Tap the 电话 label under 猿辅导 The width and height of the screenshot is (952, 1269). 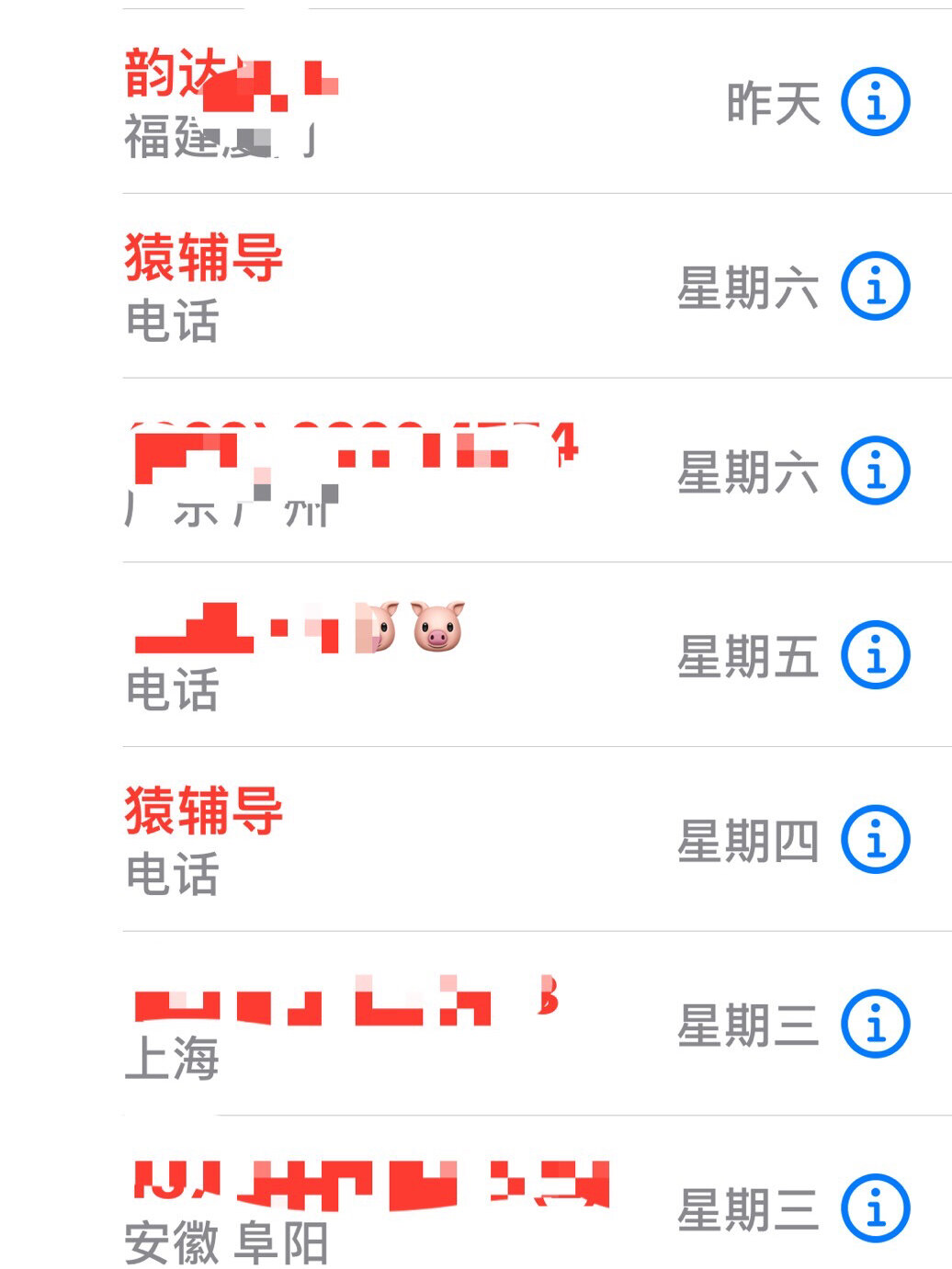point(171,320)
